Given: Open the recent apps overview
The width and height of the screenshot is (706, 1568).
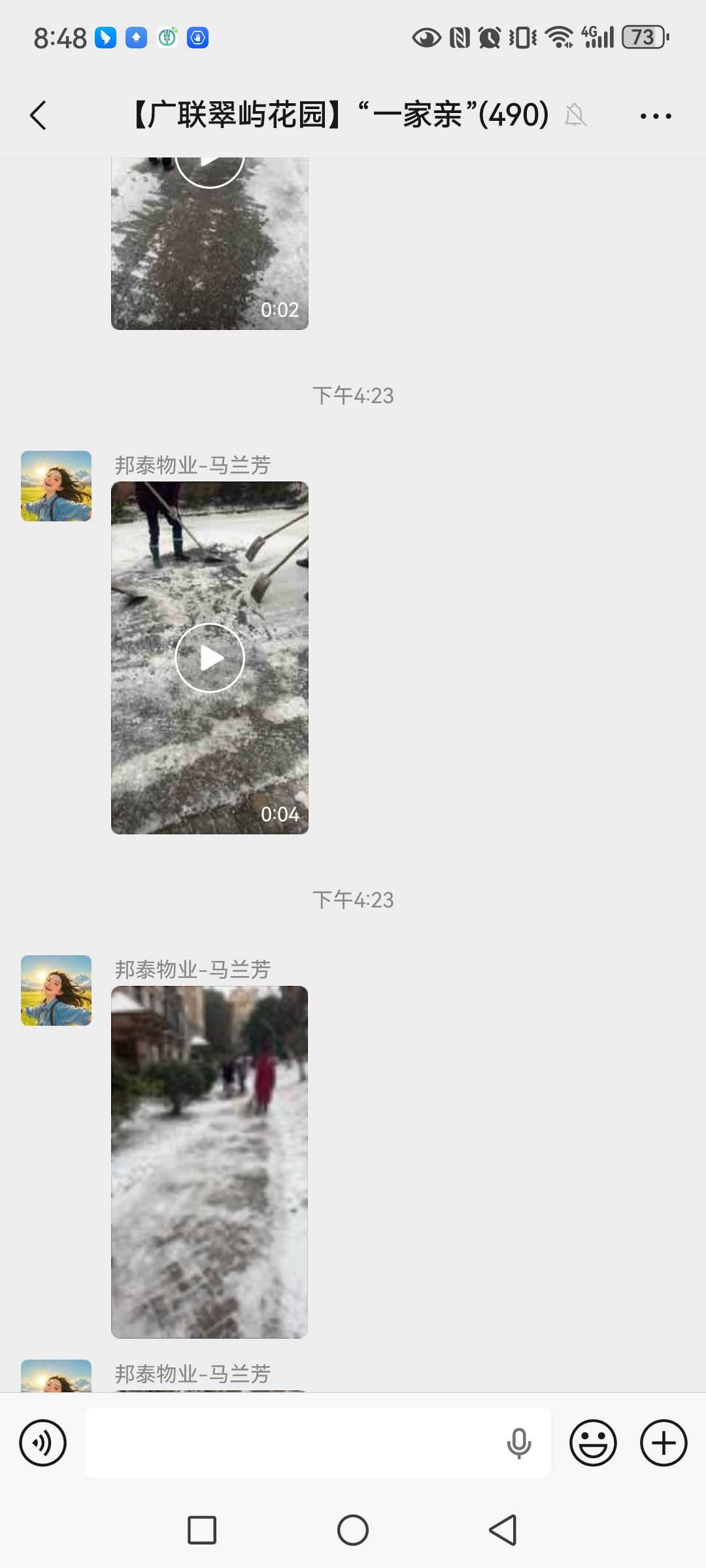Looking at the screenshot, I should 202,1530.
